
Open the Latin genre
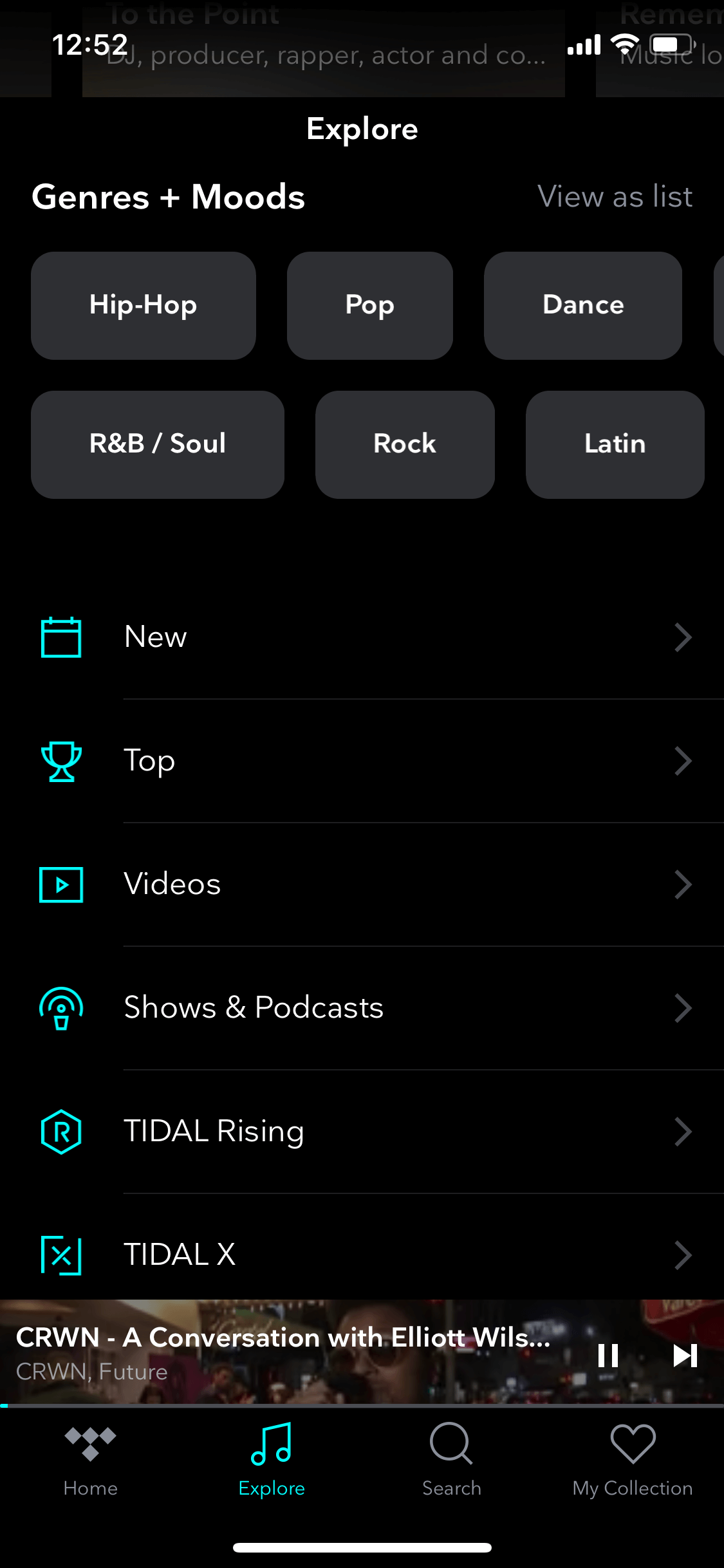click(x=615, y=444)
